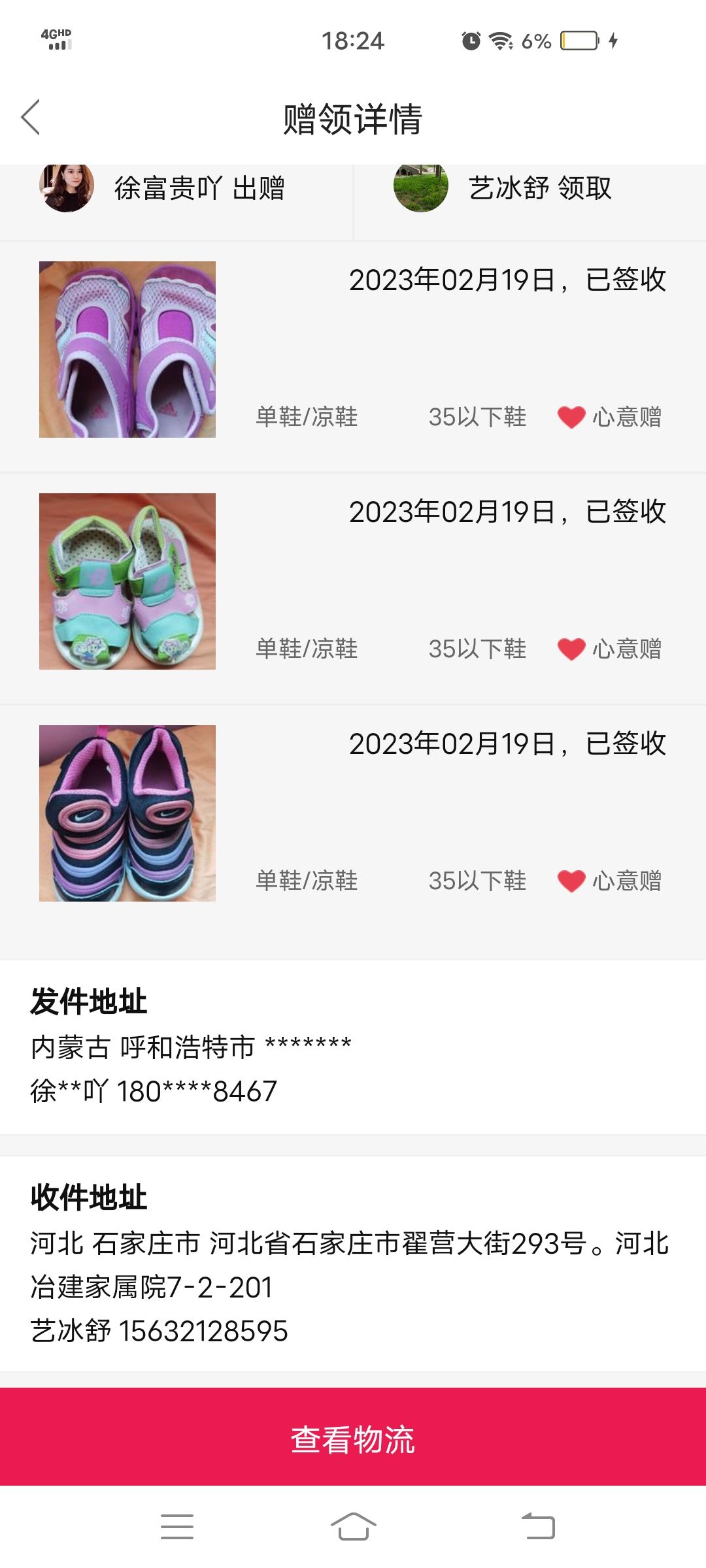Open recent apps from navigation bar
706x1568 pixels.
tap(177, 1527)
